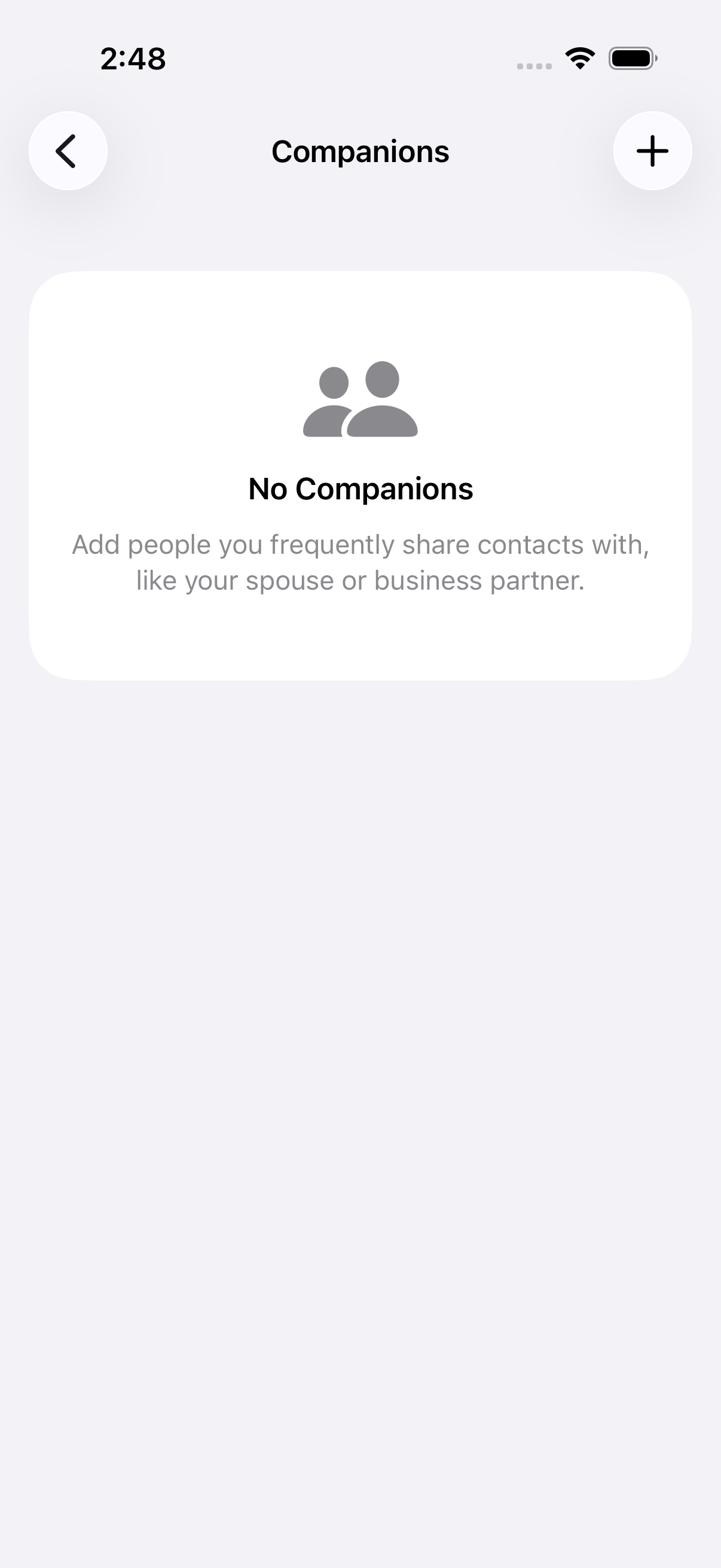This screenshot has height=1568, width=721.
Task: Click the "No Companions" heading
Action: (x=360, y=487)
